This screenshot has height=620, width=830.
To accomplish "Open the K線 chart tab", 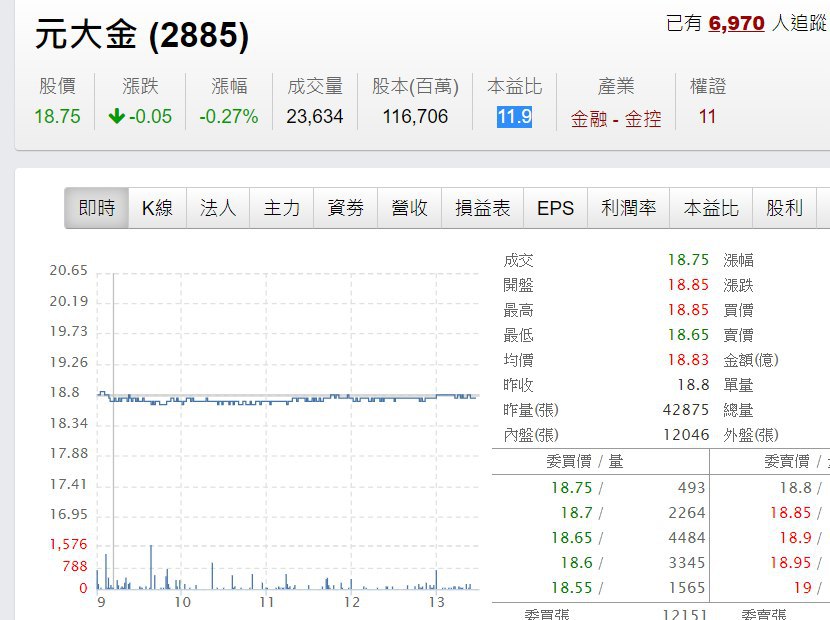I will pos(157,208).
